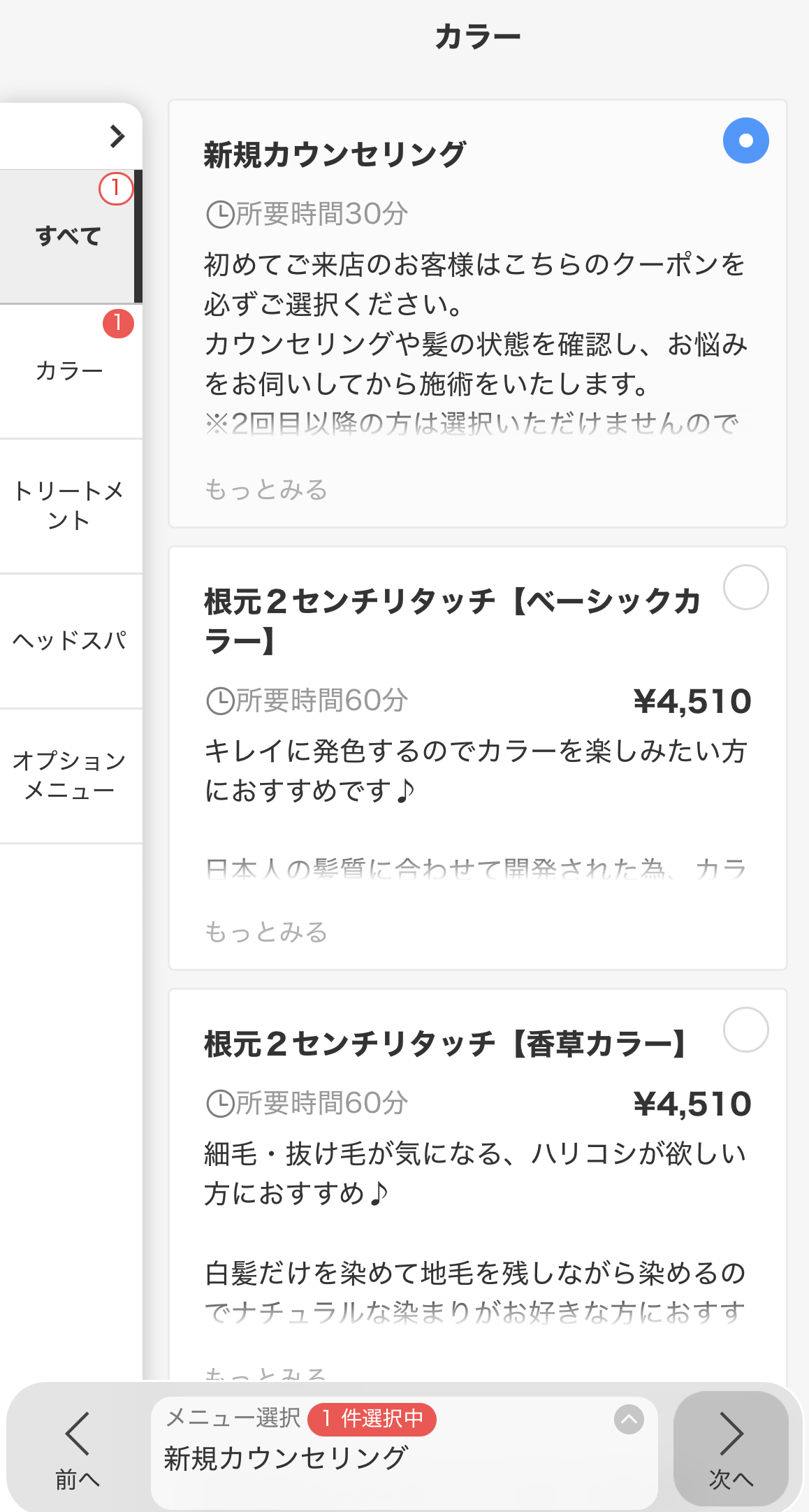
Task: Switch to the カラー category
Action: 68,371
